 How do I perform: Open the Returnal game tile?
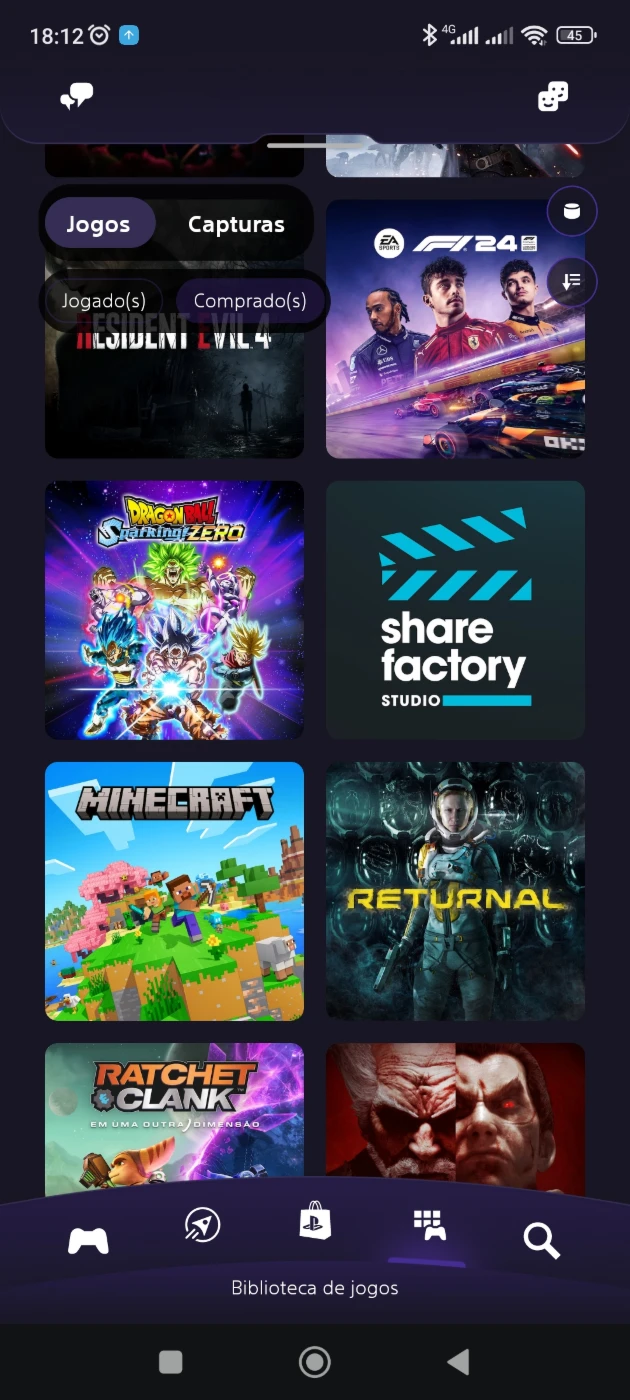coord(455,891)
